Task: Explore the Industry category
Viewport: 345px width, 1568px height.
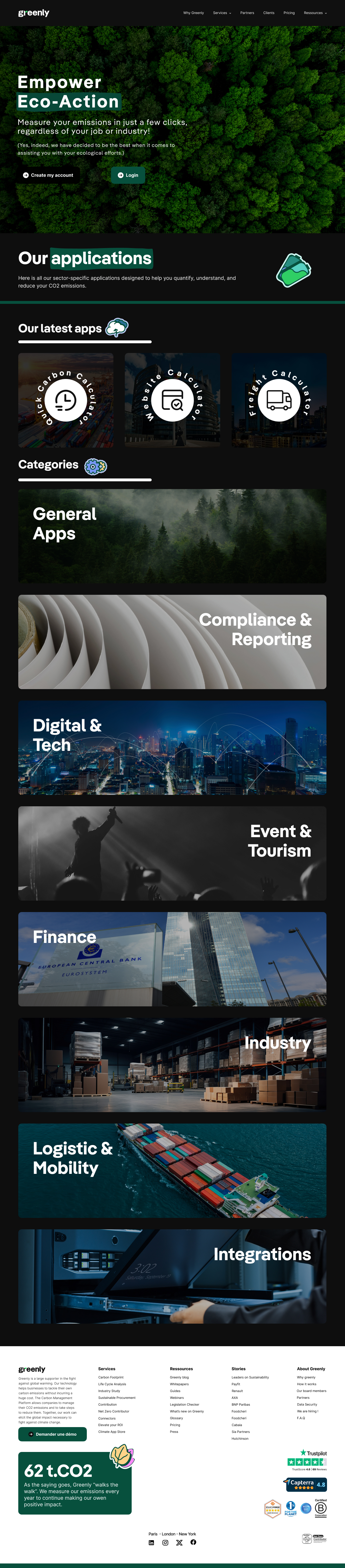Action: (172, 1065)
